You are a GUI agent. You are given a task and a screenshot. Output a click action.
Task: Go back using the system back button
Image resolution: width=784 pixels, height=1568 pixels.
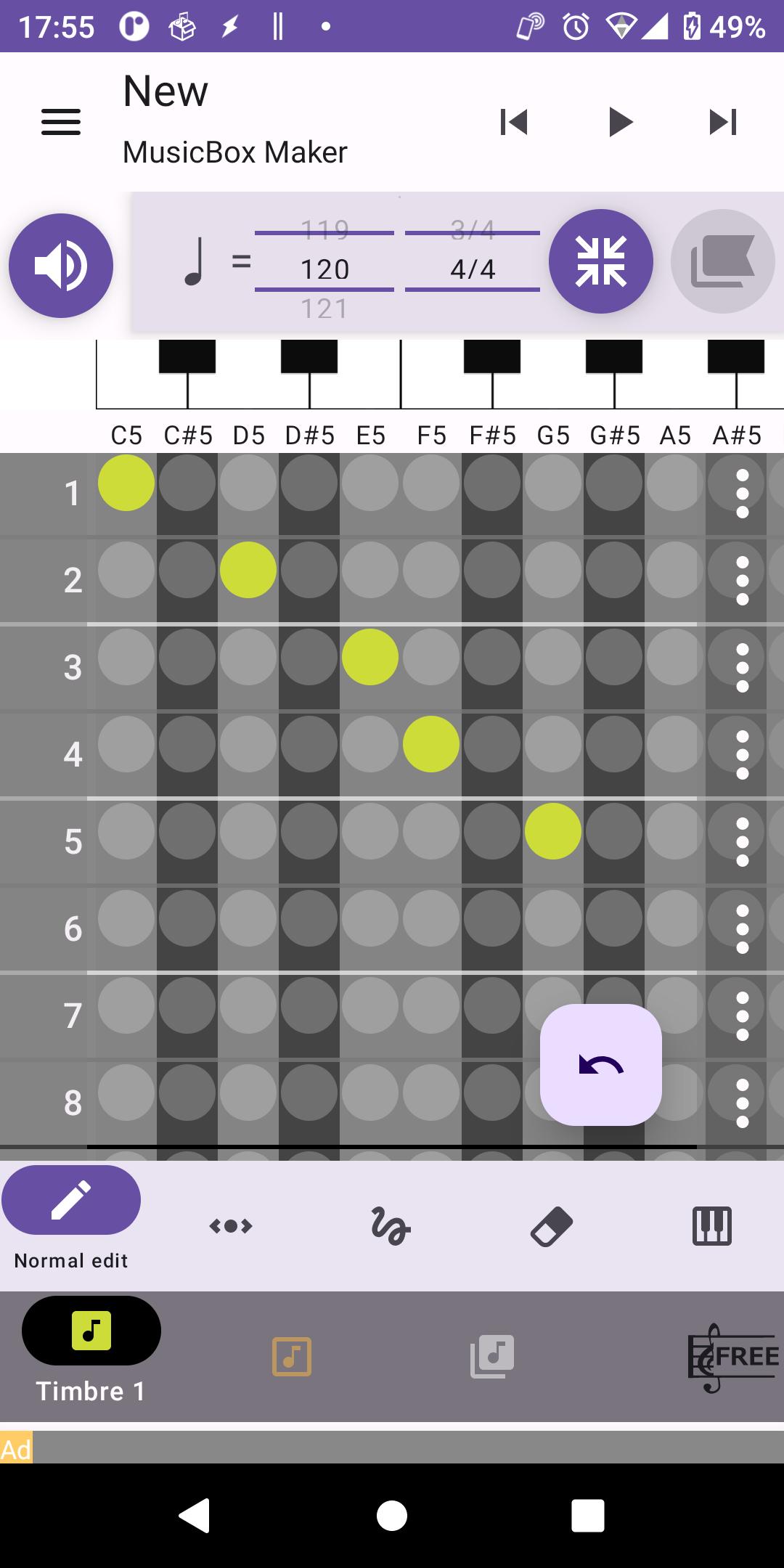coord(195,1516)
